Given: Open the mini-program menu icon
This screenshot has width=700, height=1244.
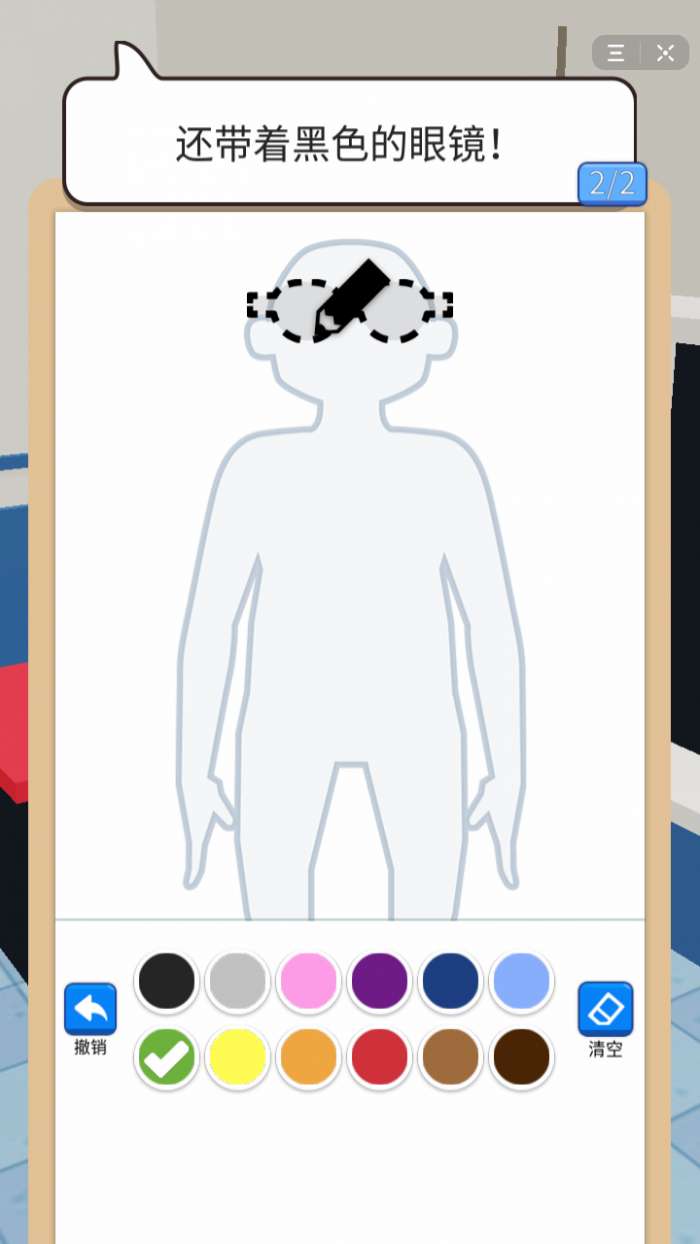Looking at the screenshot, I should coord(616,53).
